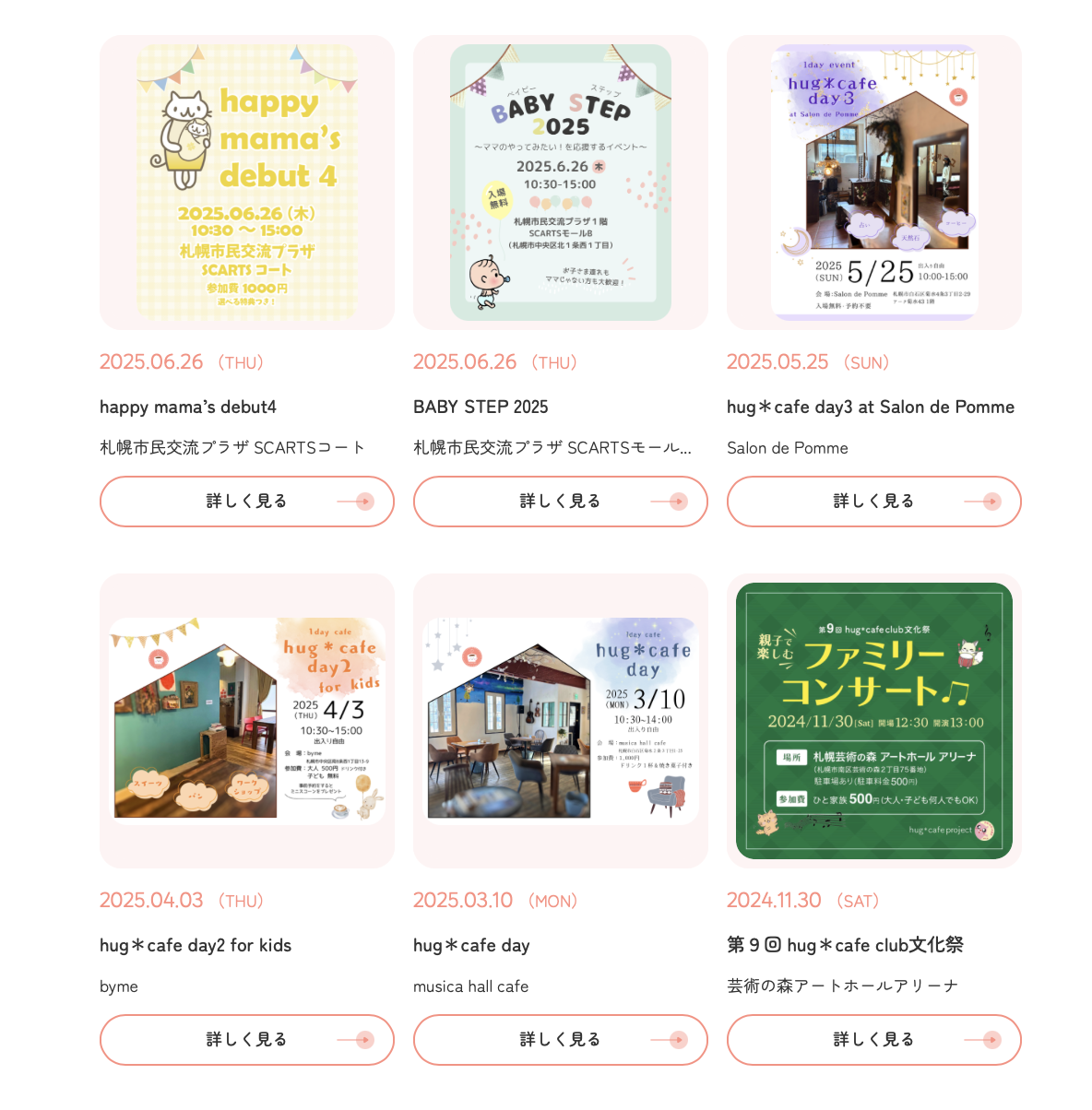Select the BABY STEP 2025 flyer image
The height and width of the screenshot is (1110, 1092).
[560, 183]
